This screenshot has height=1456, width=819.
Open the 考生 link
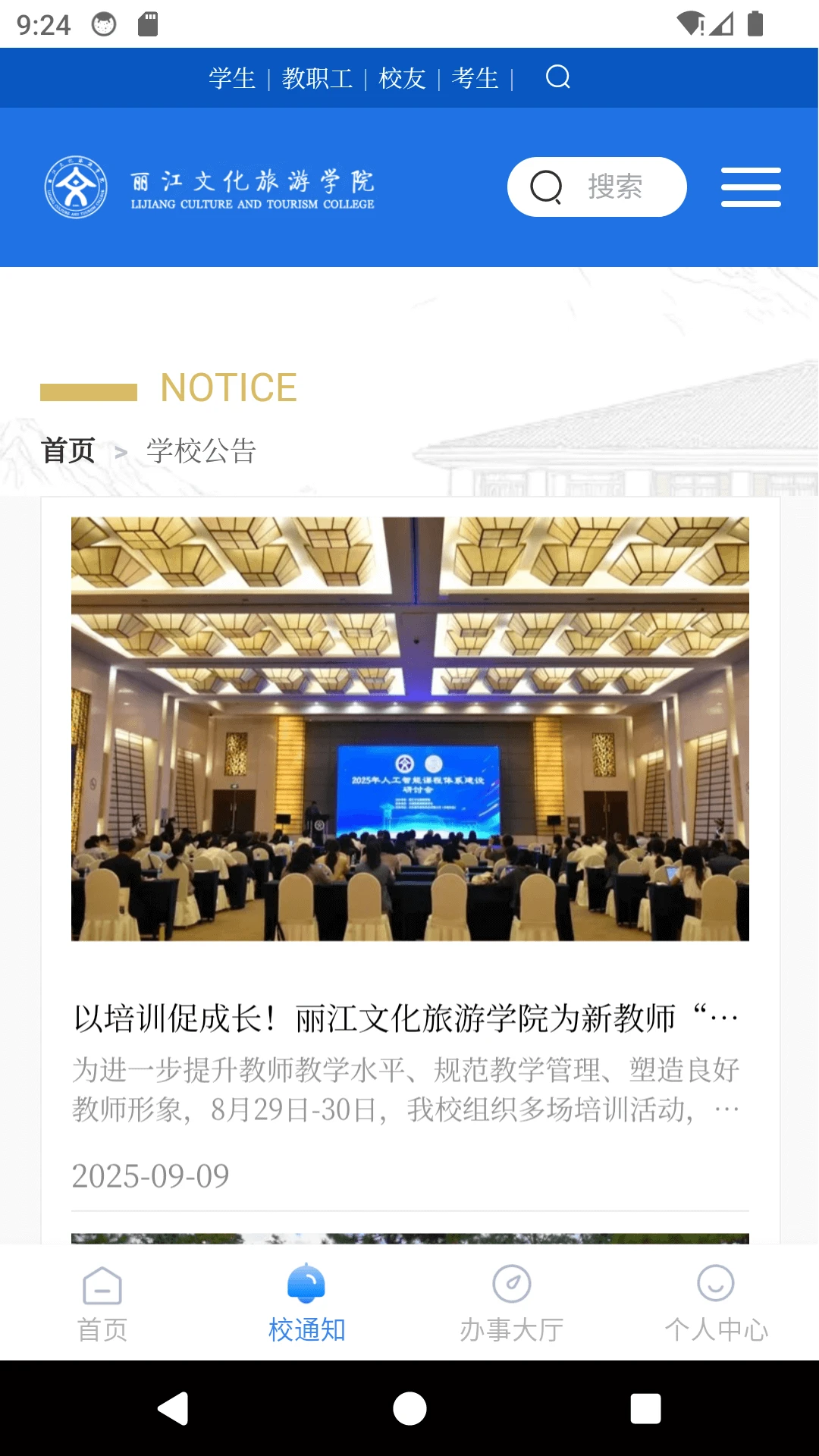tap(475, 78)
